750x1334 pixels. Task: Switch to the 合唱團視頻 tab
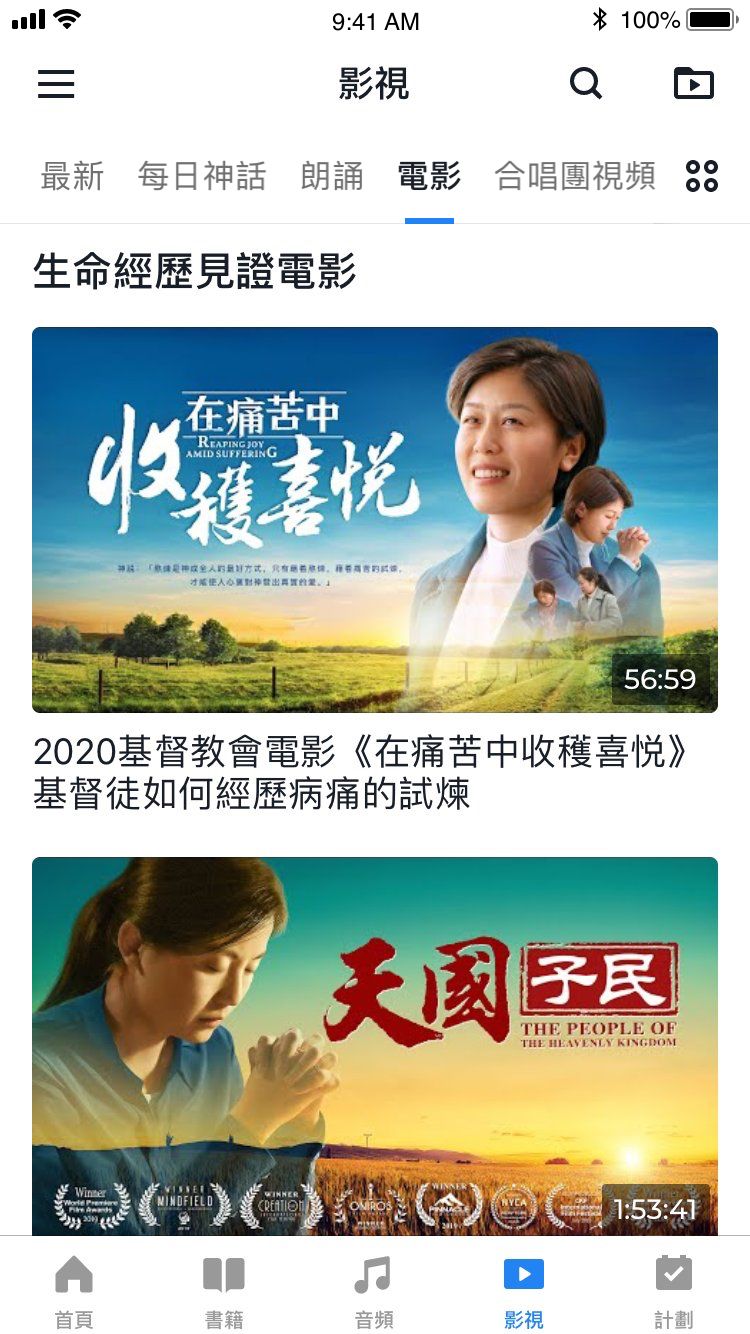575,177
